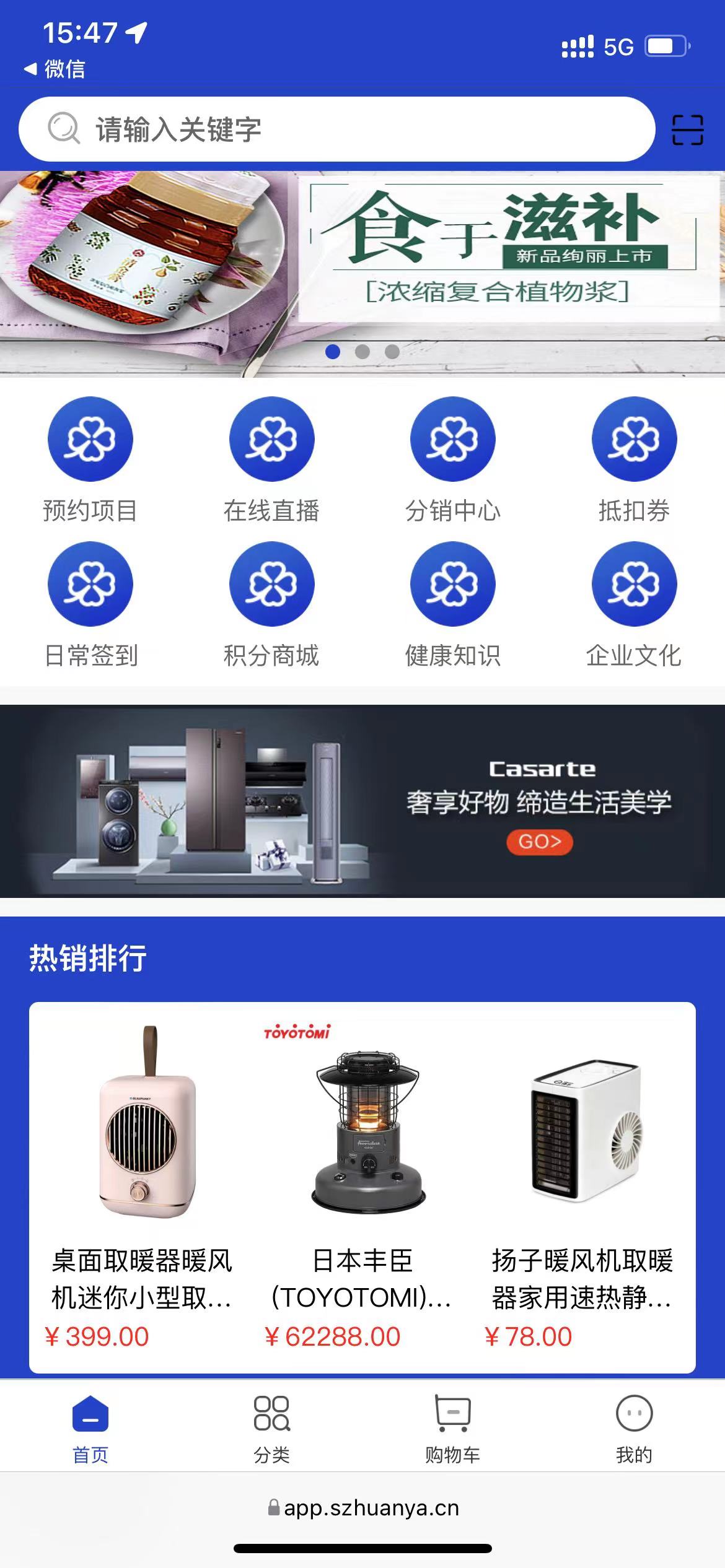
Task: View 企业文化 company culture
Action: tap(634, 605)
